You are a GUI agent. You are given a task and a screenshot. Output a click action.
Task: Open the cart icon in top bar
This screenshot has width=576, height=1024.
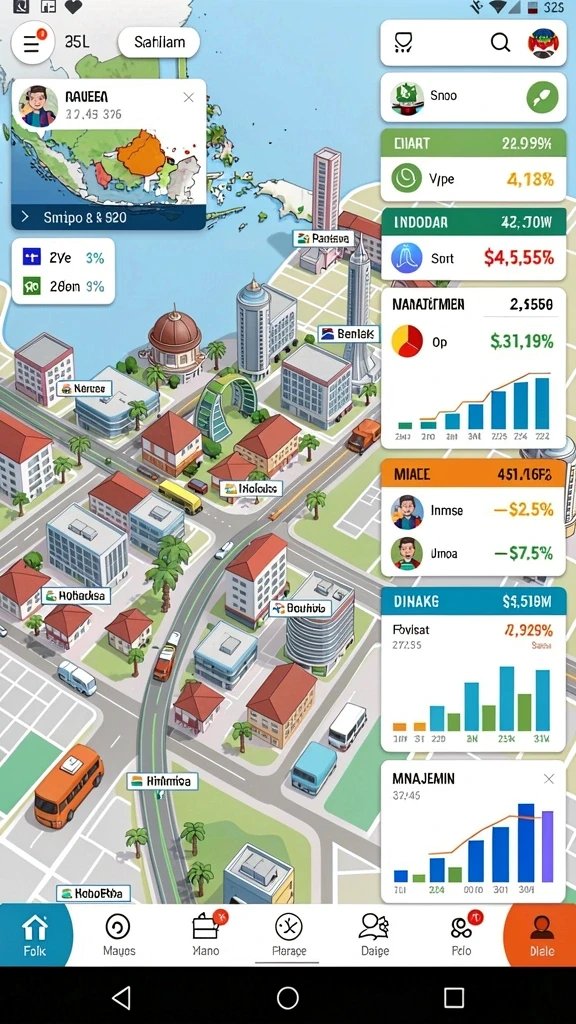[x=404, y=42]
